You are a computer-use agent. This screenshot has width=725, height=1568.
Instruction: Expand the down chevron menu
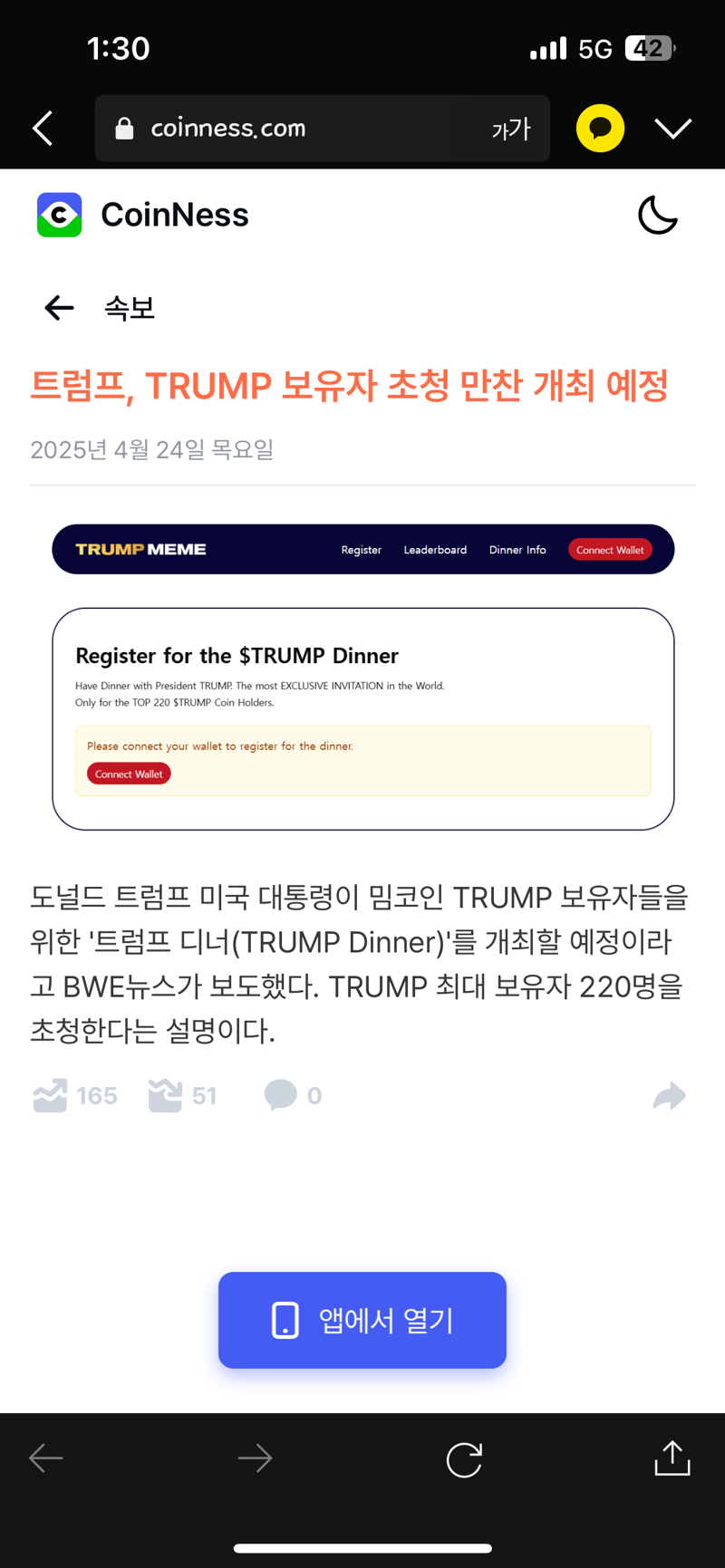click(673, 129)
